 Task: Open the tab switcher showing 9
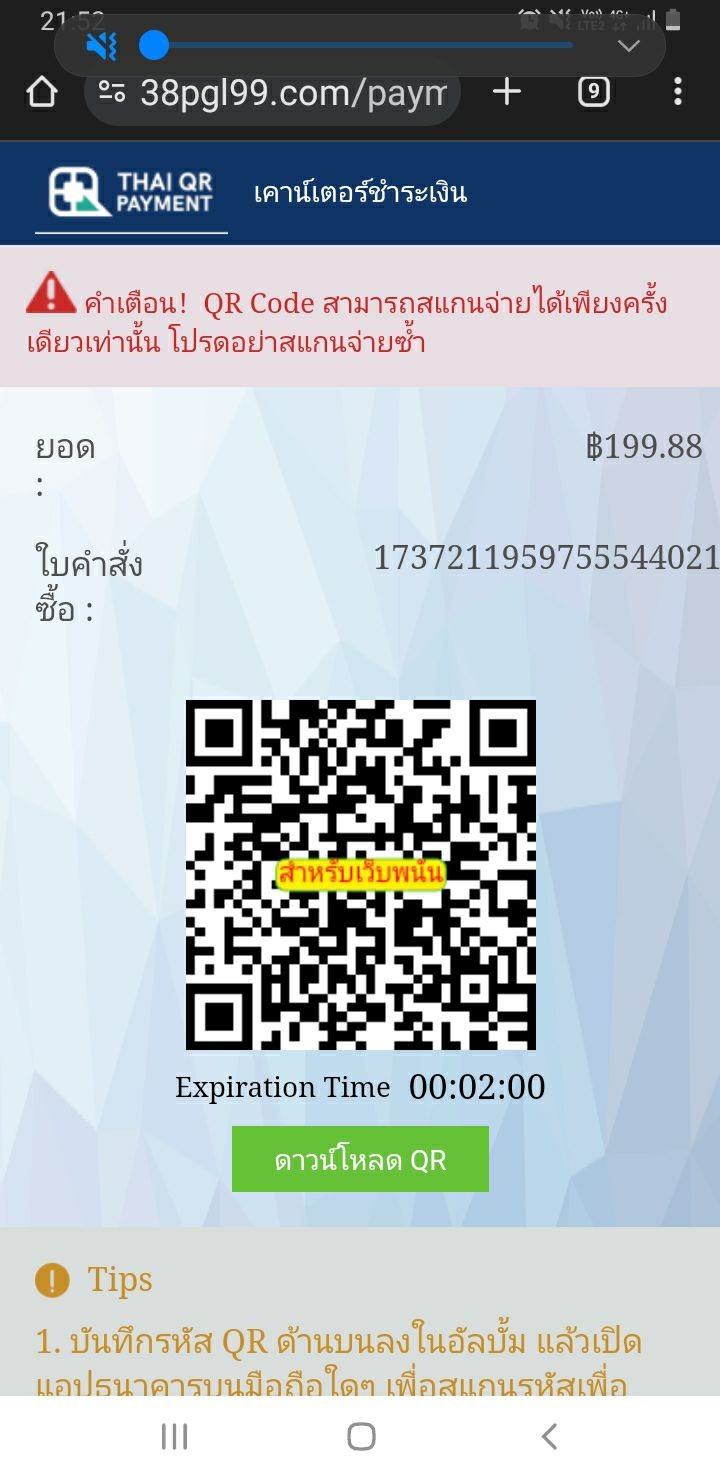click(x=593, y=93)
